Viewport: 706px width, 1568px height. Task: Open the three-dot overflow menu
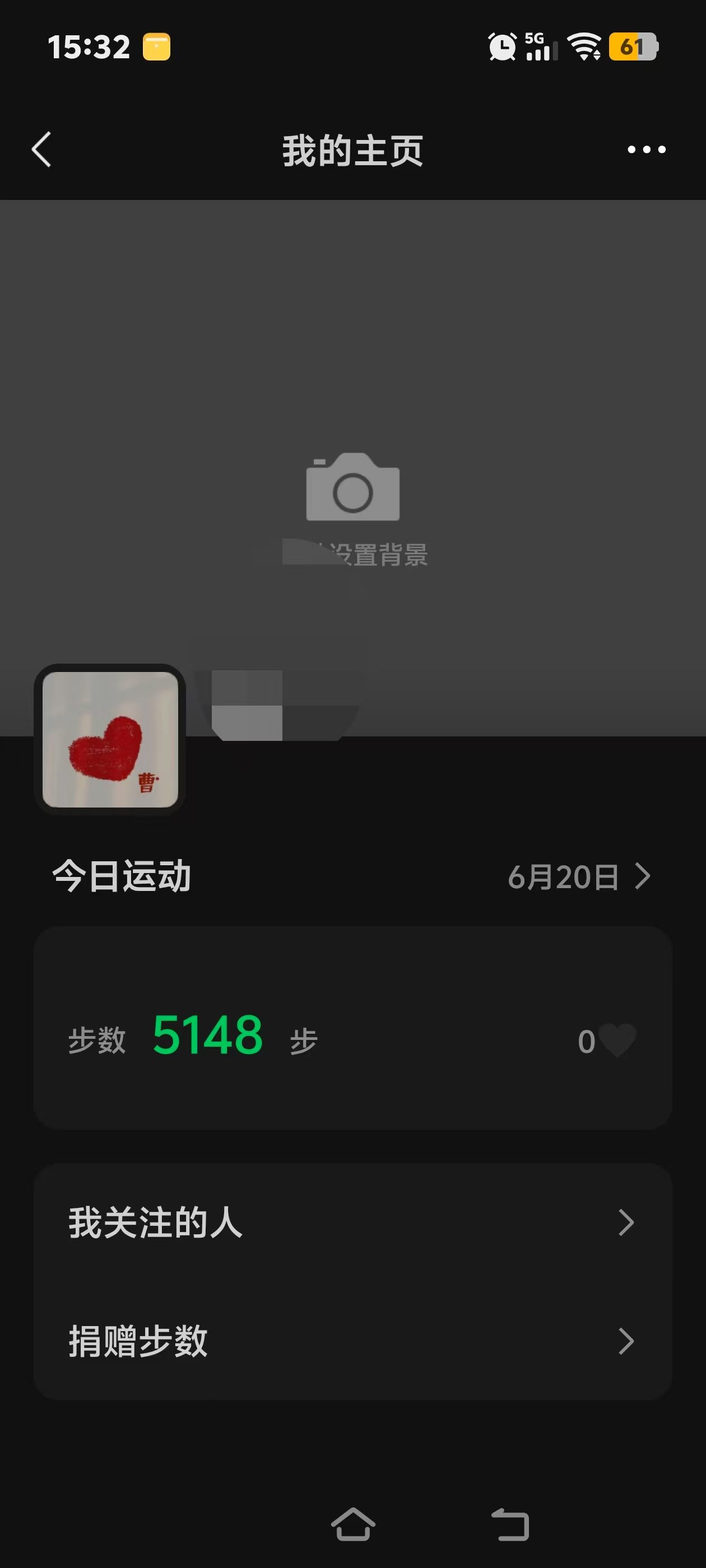coord(646,149)
